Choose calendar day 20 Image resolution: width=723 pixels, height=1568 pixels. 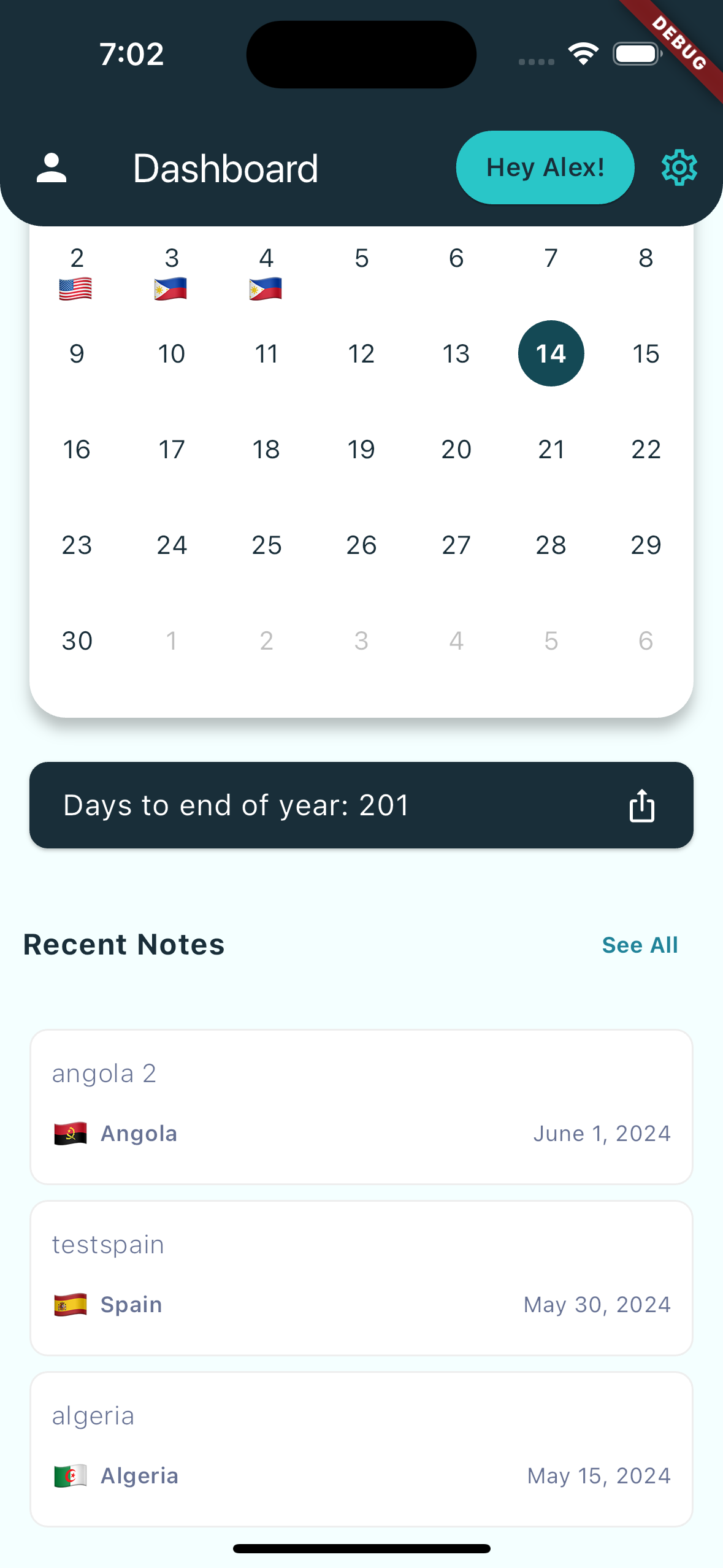456,449
